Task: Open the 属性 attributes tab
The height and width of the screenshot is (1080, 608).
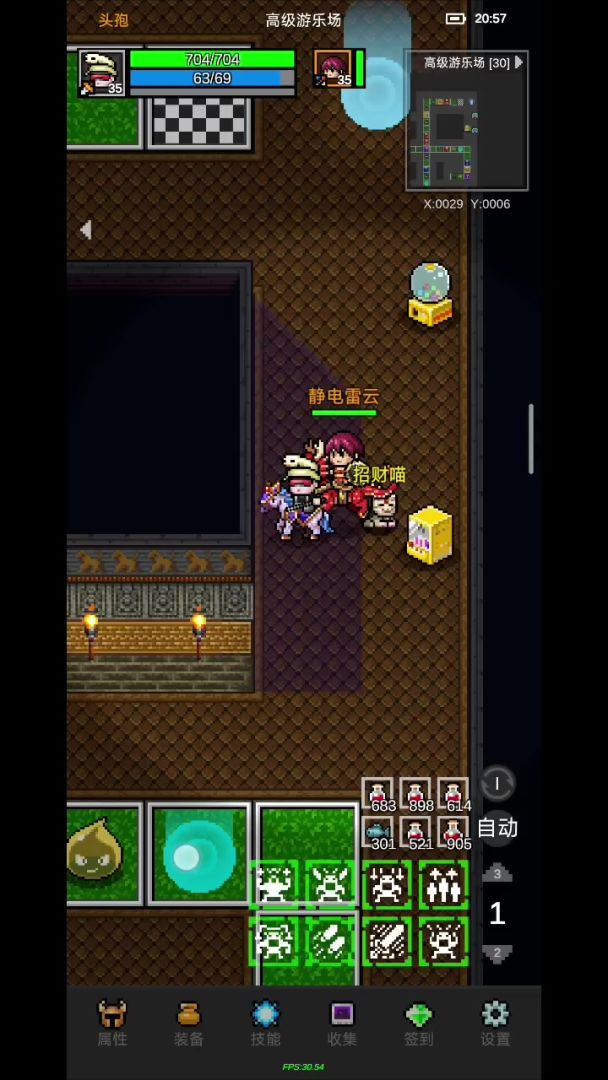Action: pos(112,1023)
